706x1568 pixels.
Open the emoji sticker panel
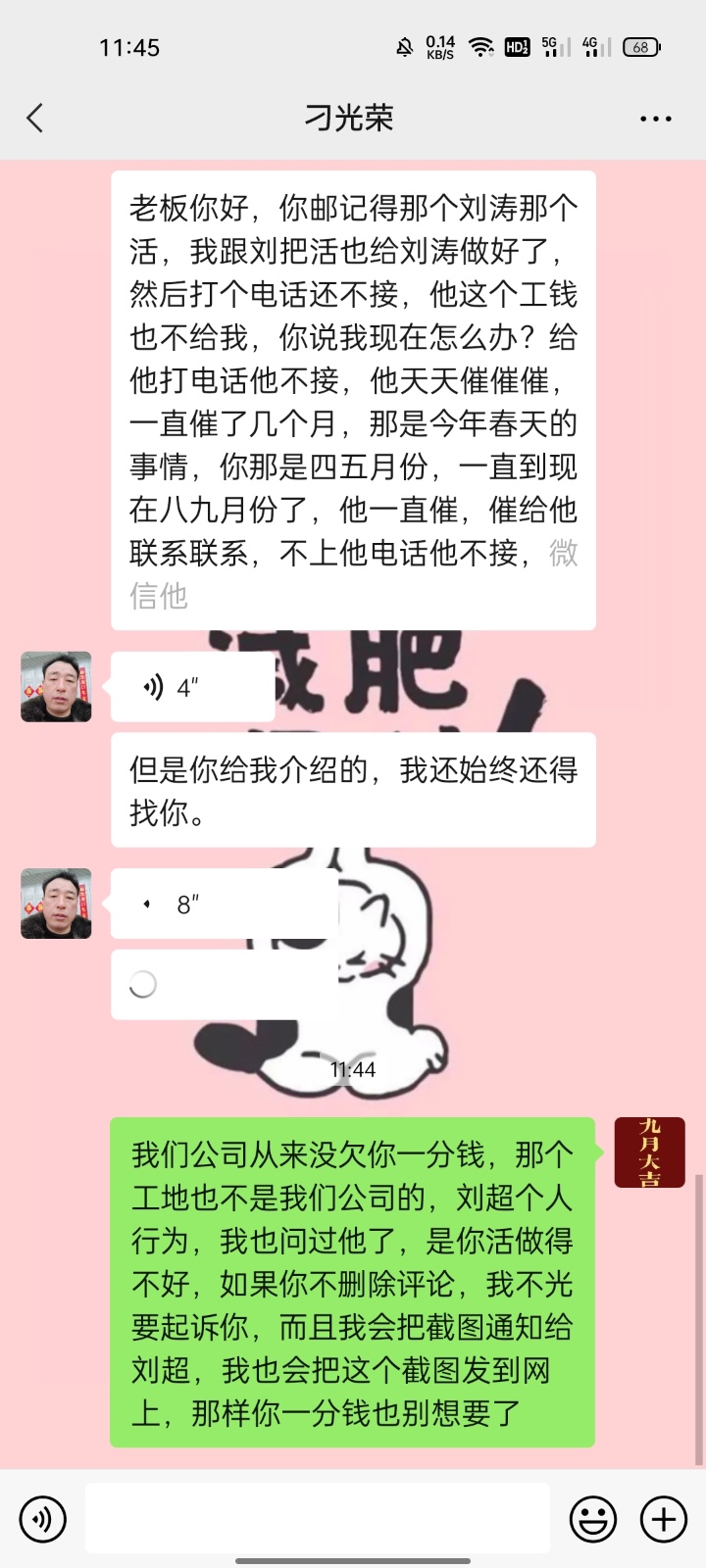pyautogui.click(x=593, y=1519)
